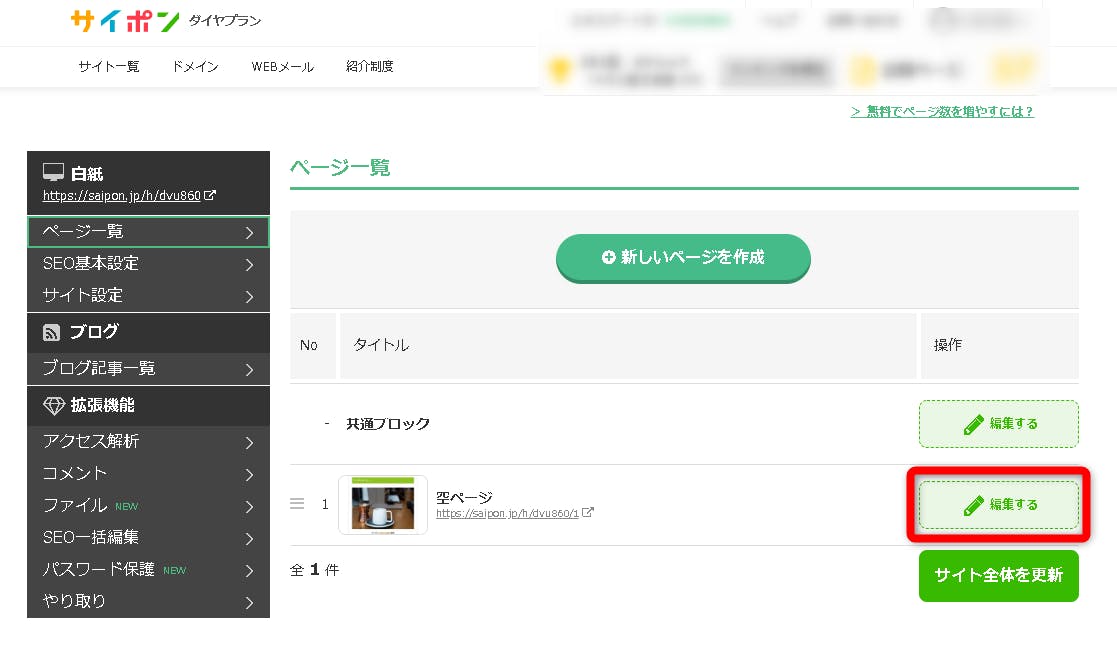The height and width of the screenshot is (652, 1117).
Task: Open サイト一覧 in the top navigation
Action: pyautogui.click(x=109, y=67)
